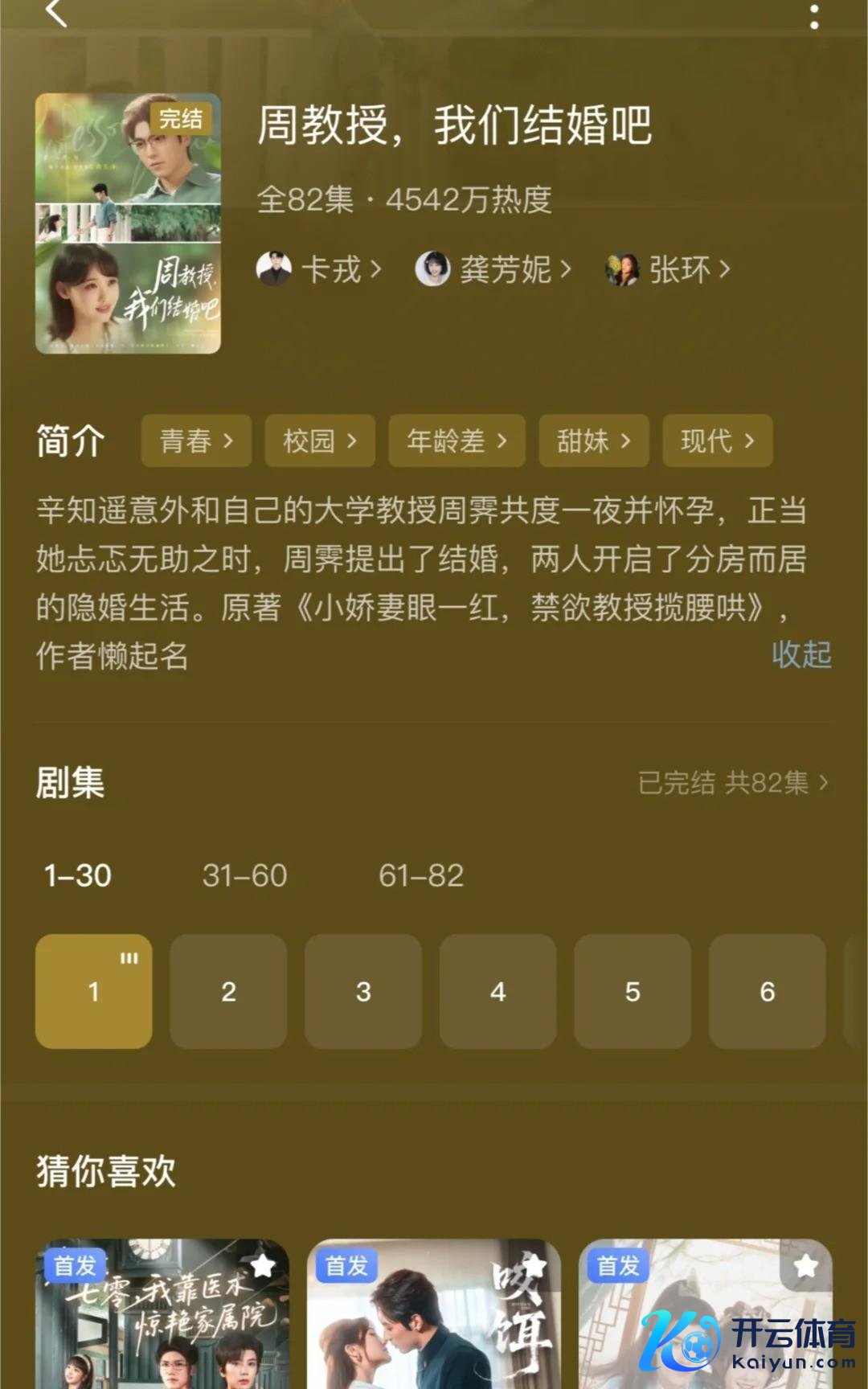Open the three-dot overflow menu
The image size is (868, 1389).
click(x=814, y=14)
